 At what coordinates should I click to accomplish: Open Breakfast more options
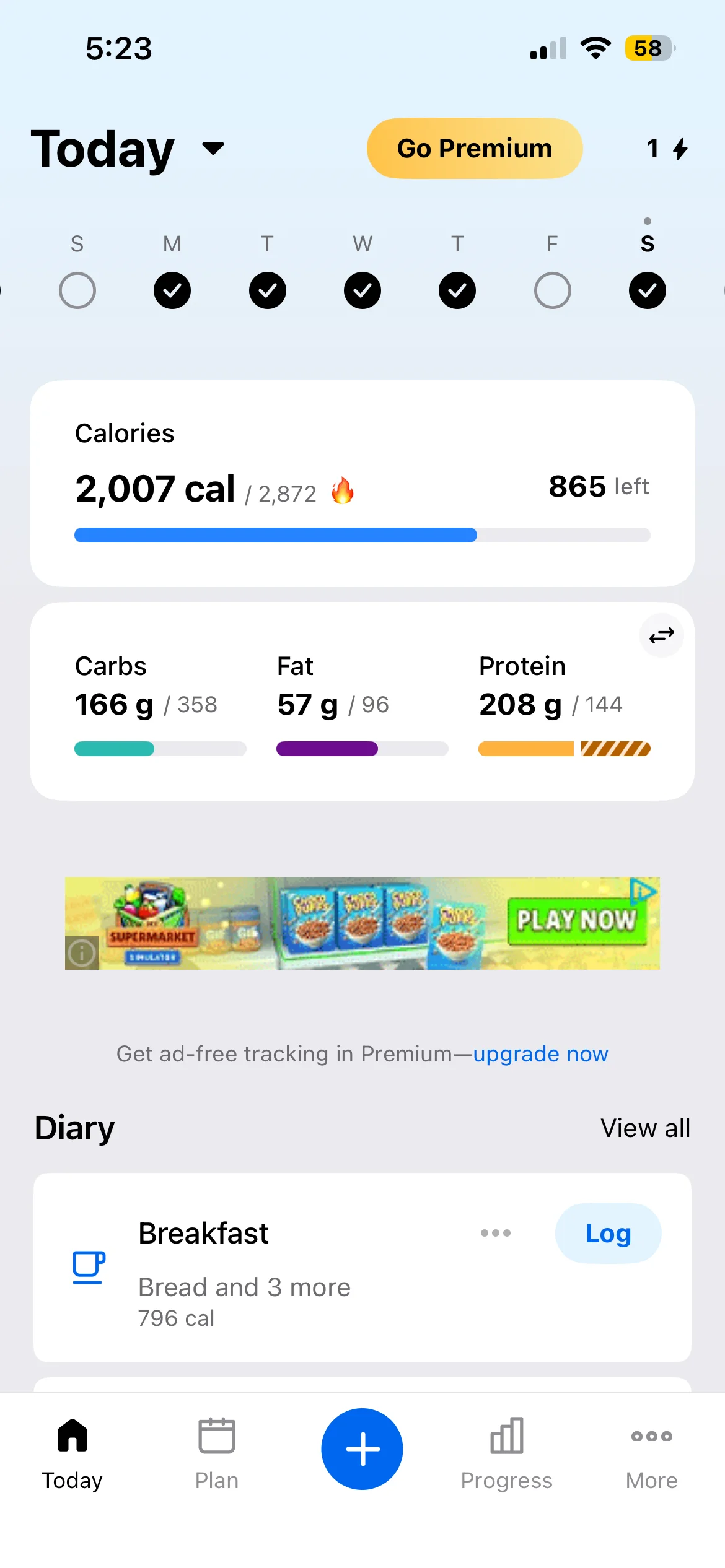click(496, 1233)
